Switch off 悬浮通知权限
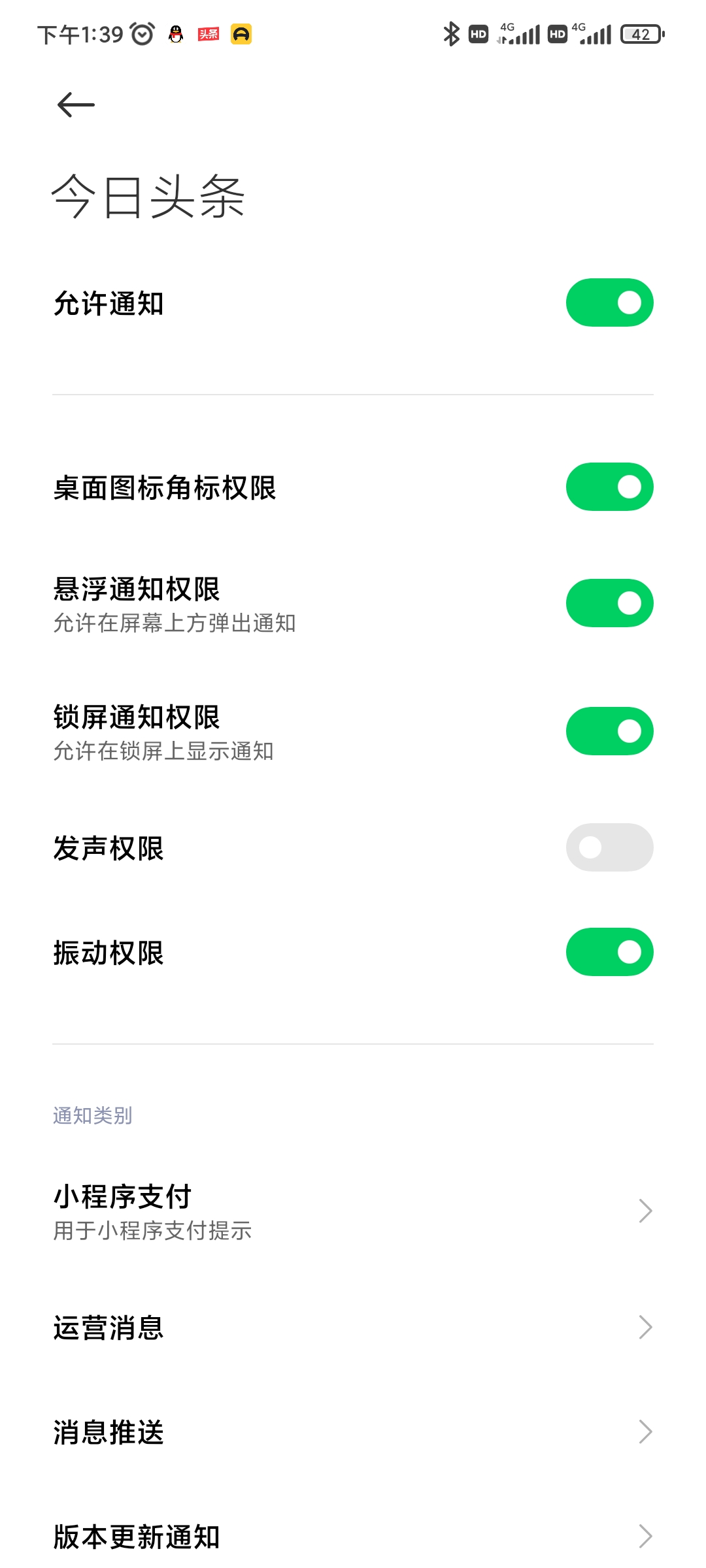The width and height of the screenshot is (706, 1568). point(609,603)
